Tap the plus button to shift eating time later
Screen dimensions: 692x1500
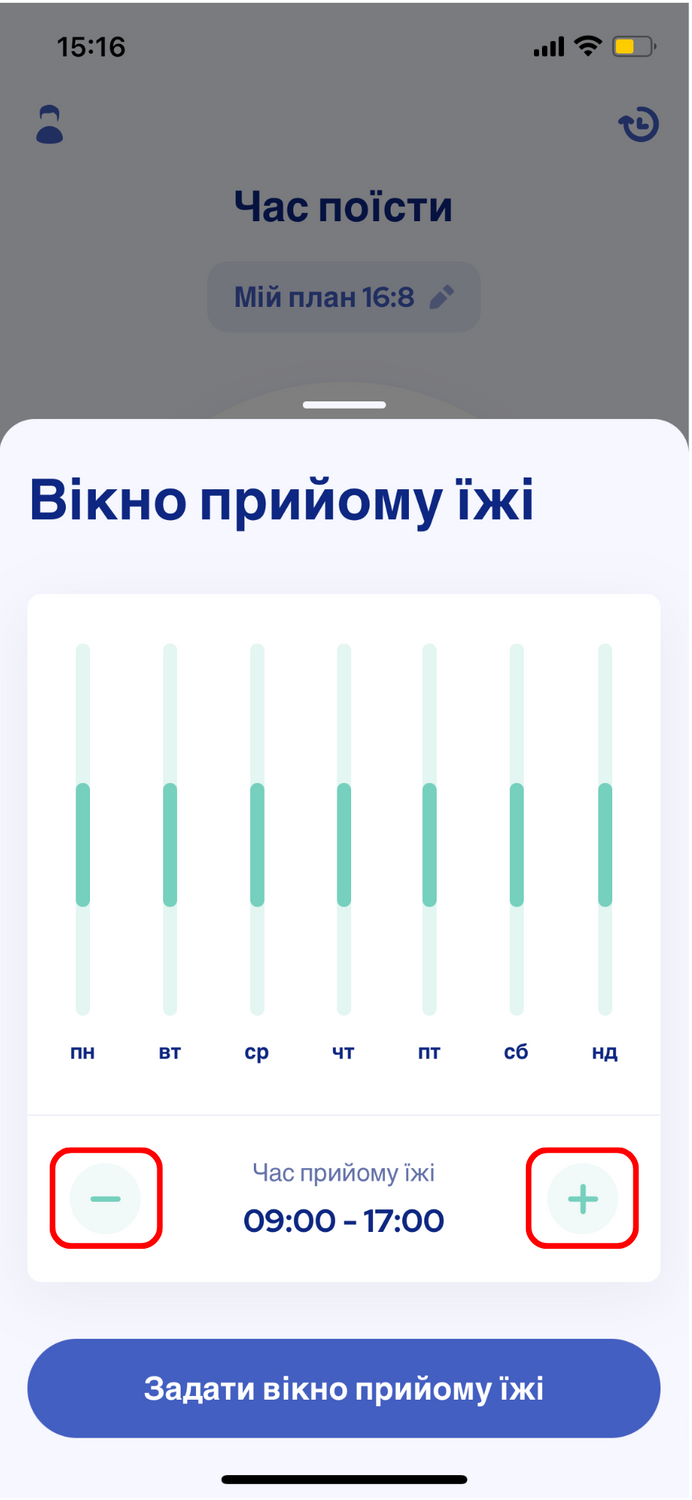point(583,1198)
